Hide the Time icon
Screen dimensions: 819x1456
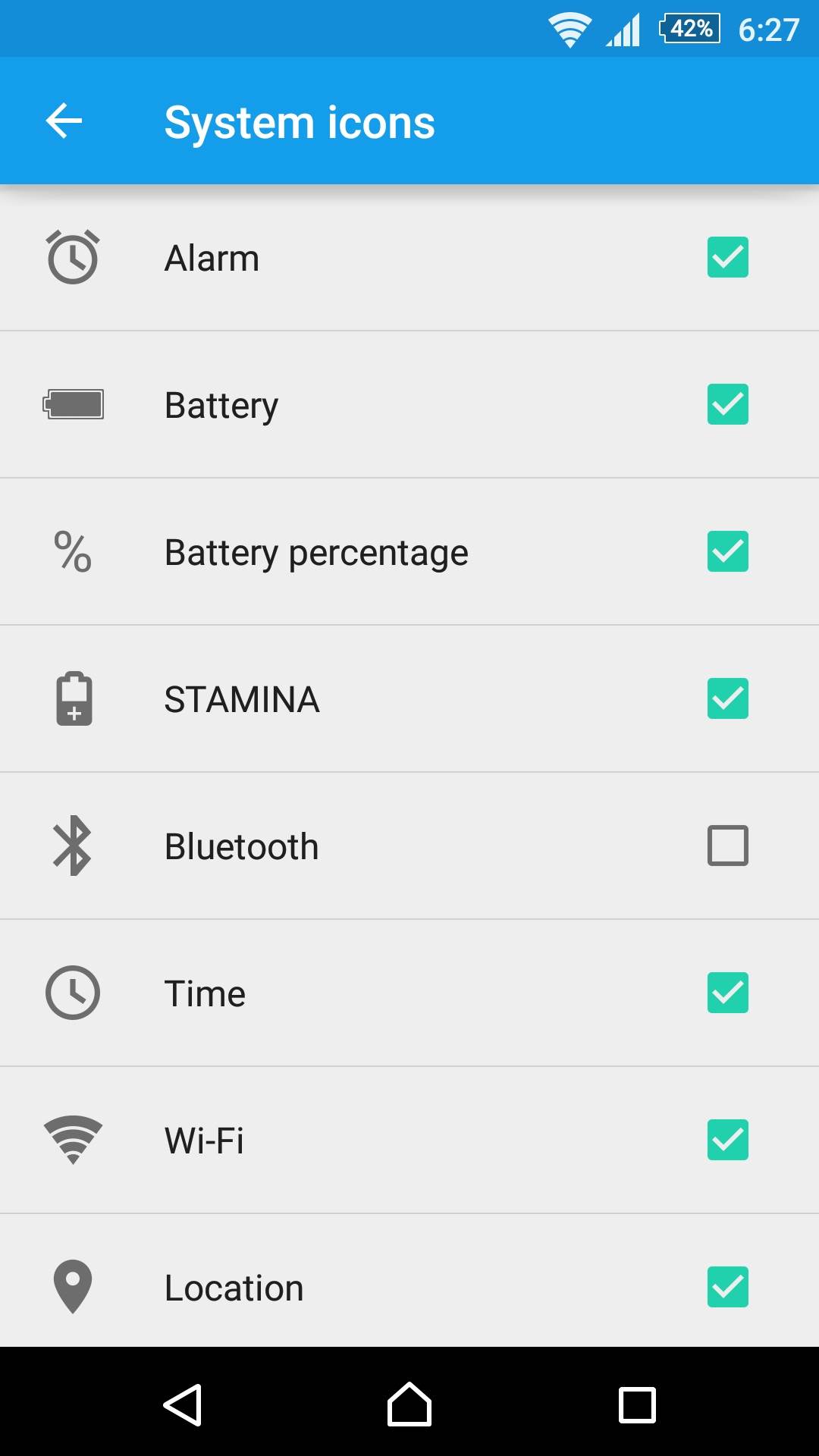pyautogui.click(x=727, y=993)
